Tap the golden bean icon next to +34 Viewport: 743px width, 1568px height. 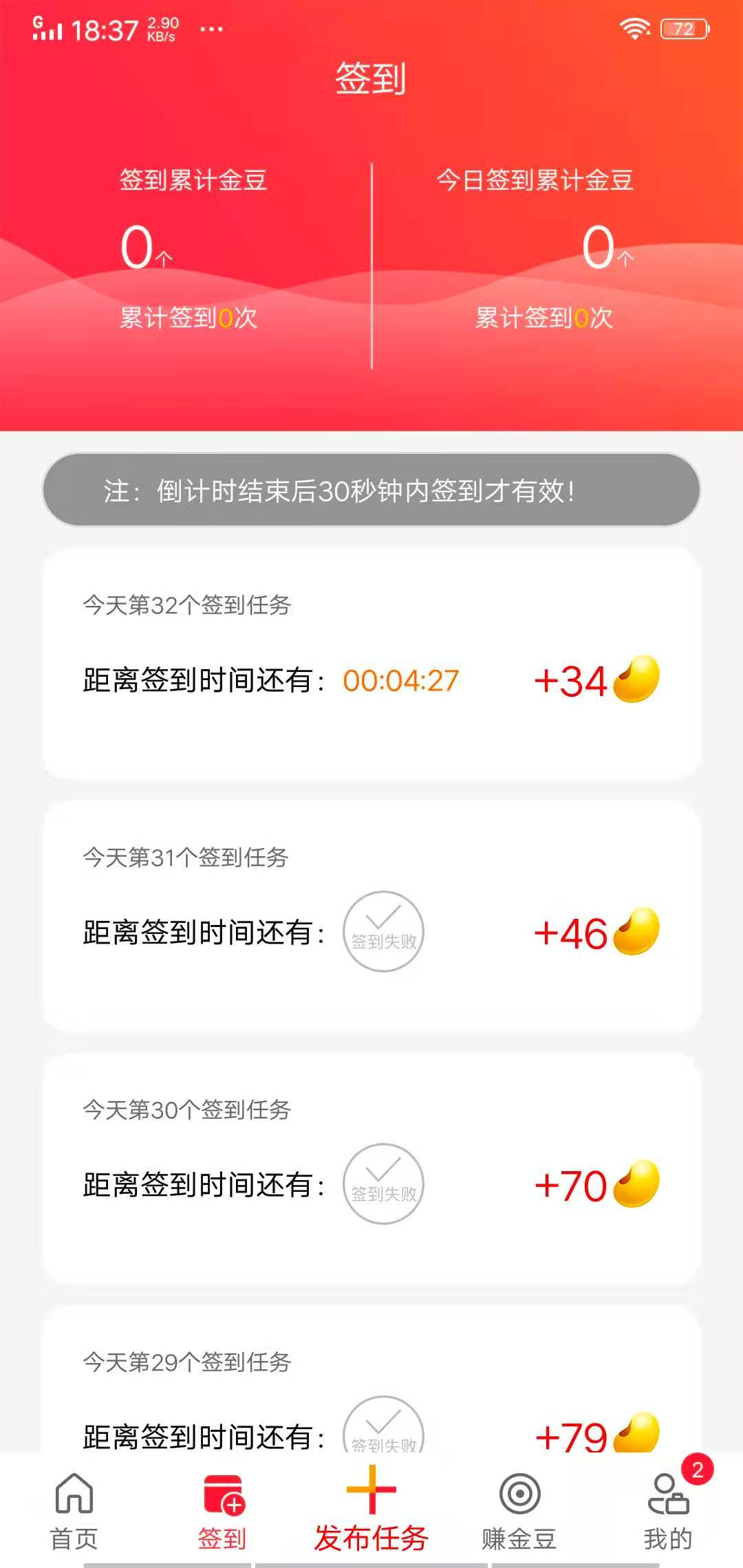pos(636,681)
